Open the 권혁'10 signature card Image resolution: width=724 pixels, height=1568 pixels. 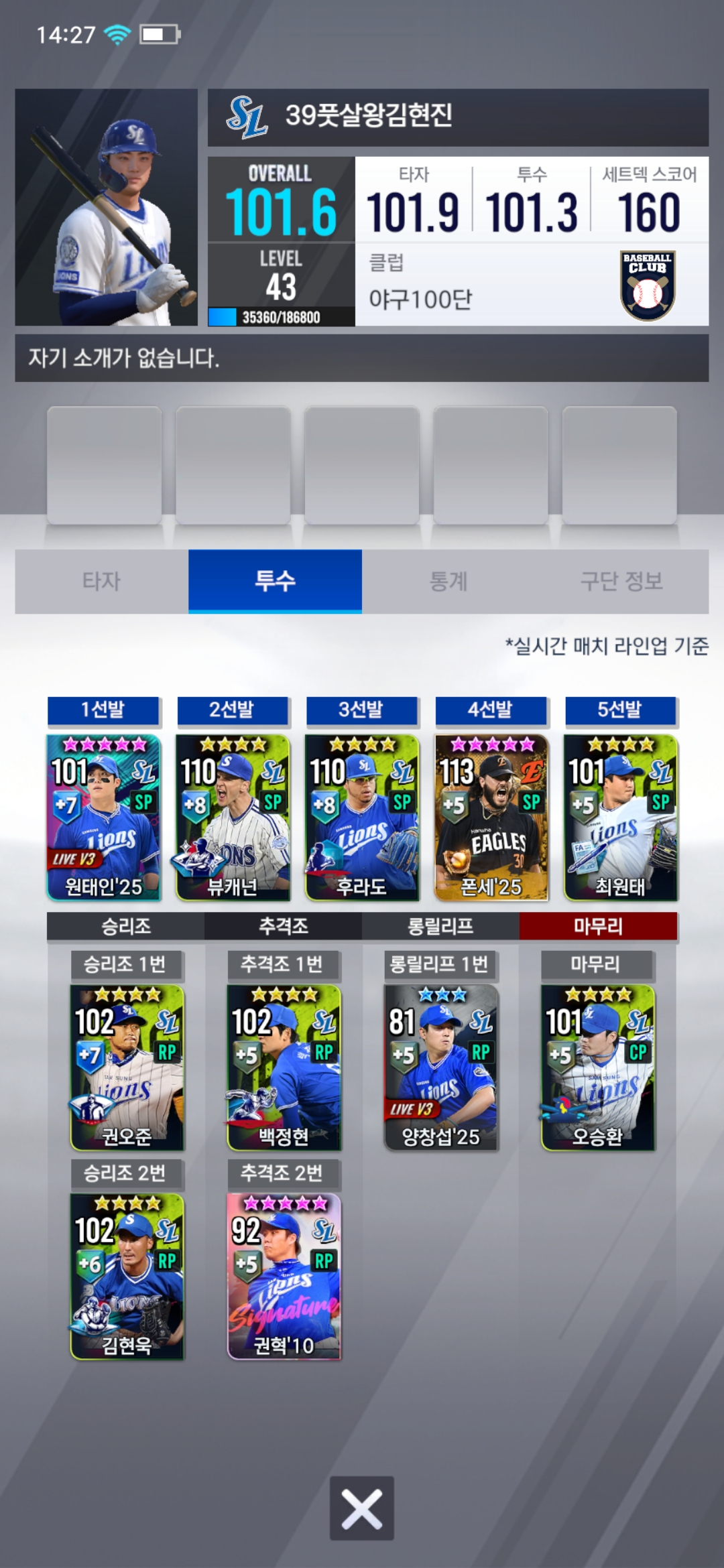click(284, 1277)
